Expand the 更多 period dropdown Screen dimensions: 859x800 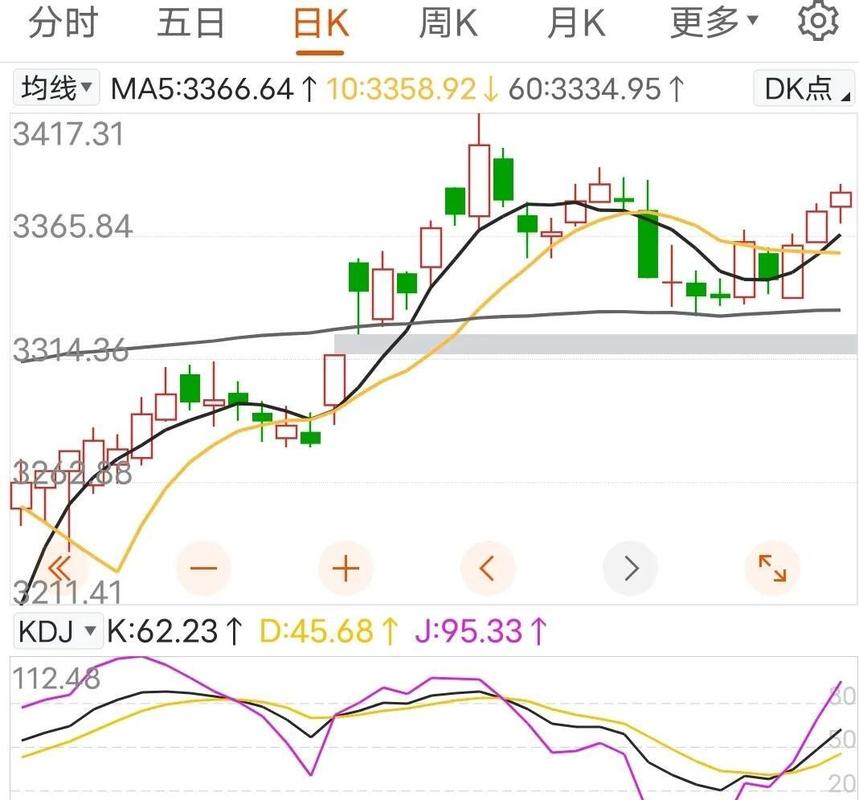713,23
